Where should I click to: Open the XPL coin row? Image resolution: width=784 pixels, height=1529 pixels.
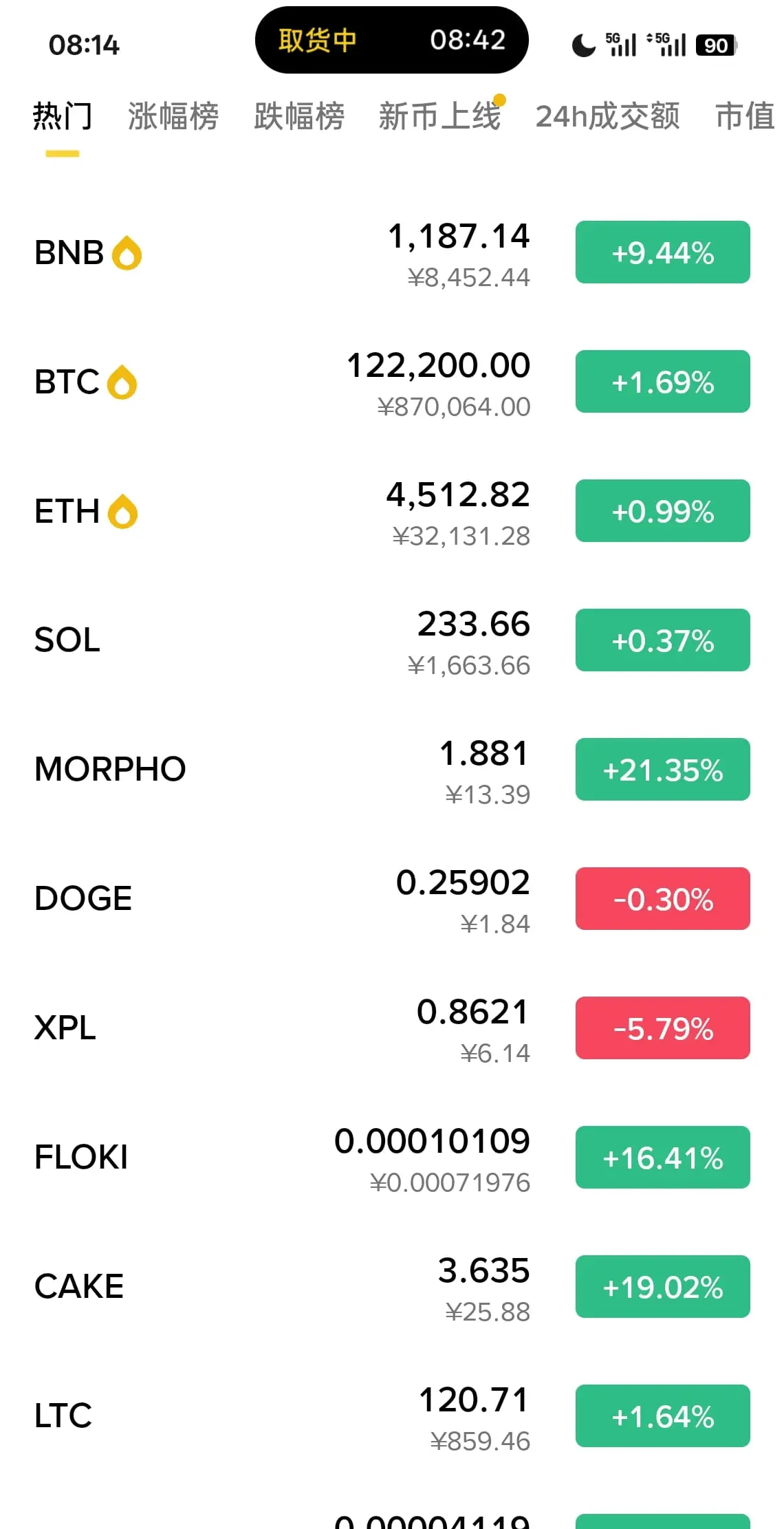(x=392, y=1029)
